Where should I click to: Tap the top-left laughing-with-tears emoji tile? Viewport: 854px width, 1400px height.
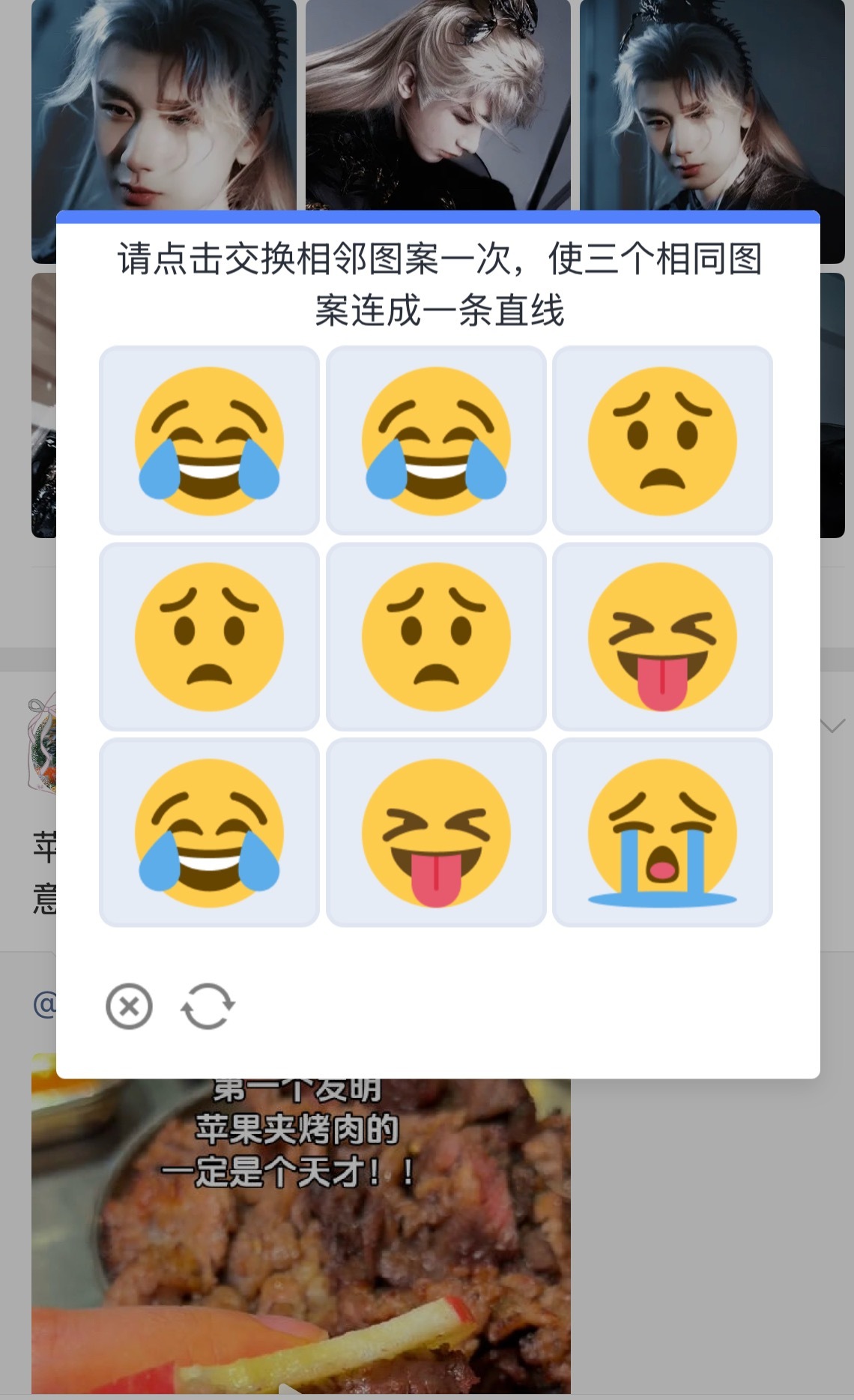coord(211,439)
